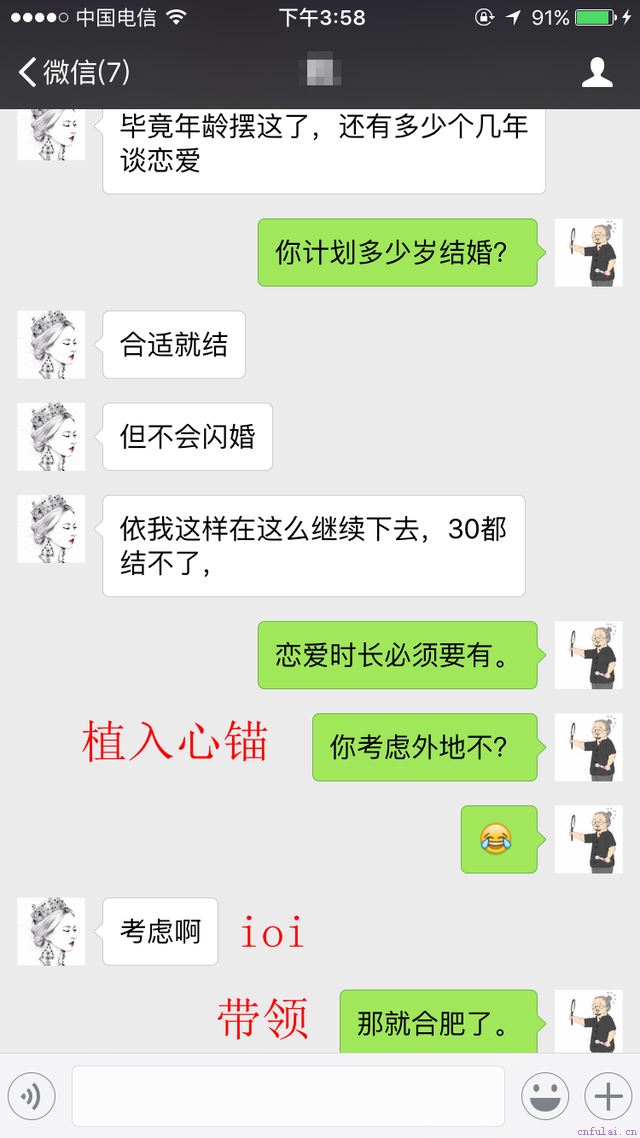
Task: Open the emoji sticker panel
Action: (545, 1097)
